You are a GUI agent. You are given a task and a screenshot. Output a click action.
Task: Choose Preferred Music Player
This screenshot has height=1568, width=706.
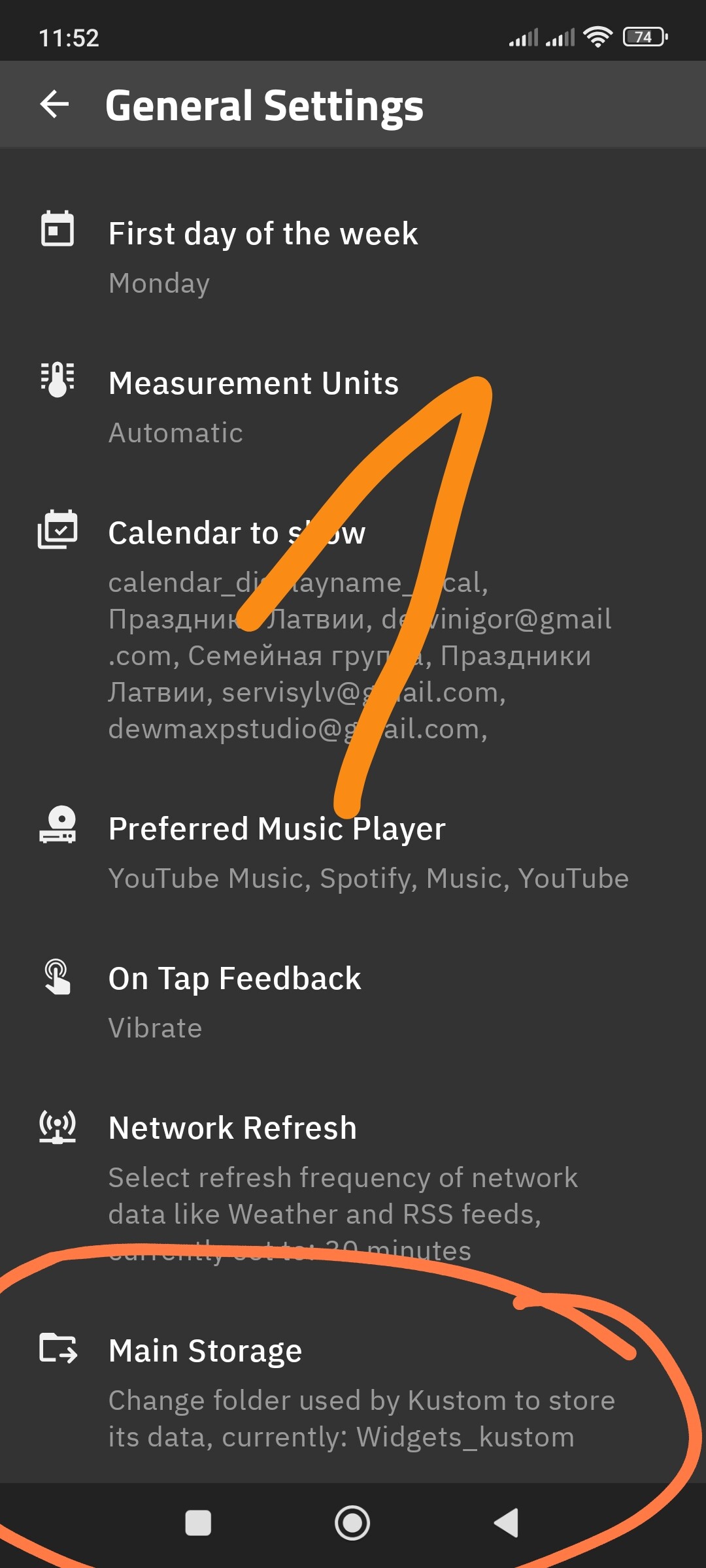click(x=277, y=851)
